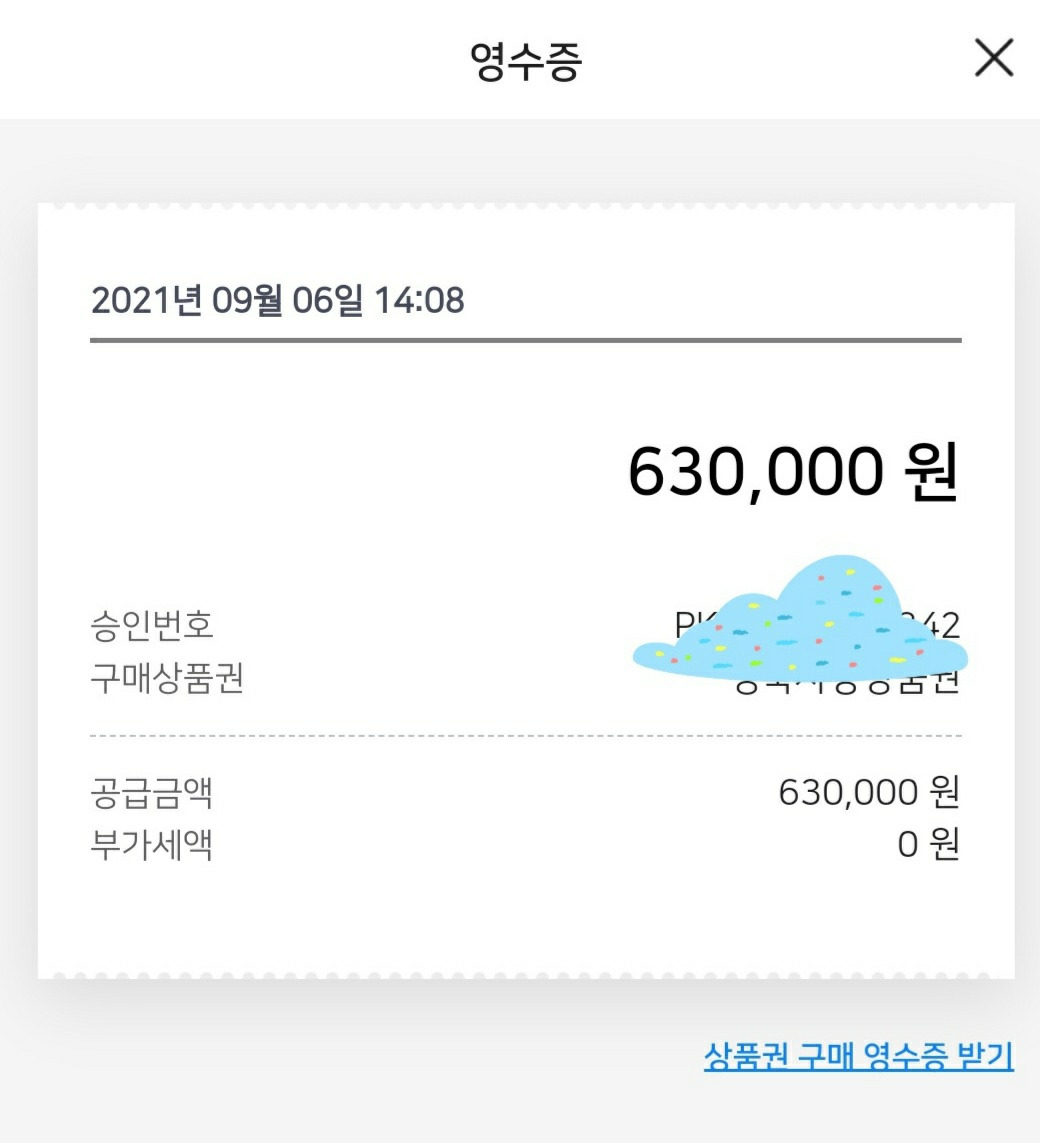This screenshot has height=1143, width=1040.
Task: Click the 영수증 screen title
Action: (520, 58)
